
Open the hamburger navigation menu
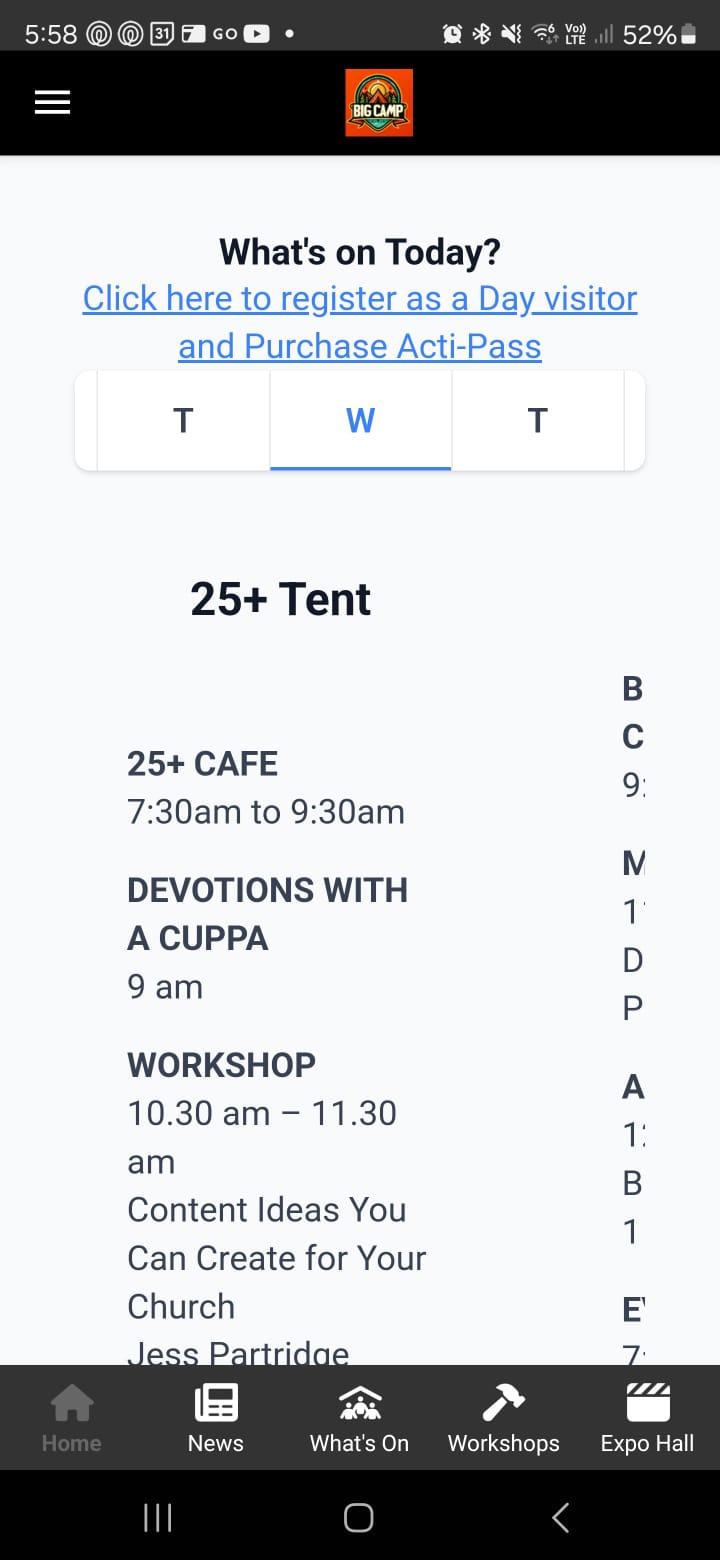pos(52,102)
